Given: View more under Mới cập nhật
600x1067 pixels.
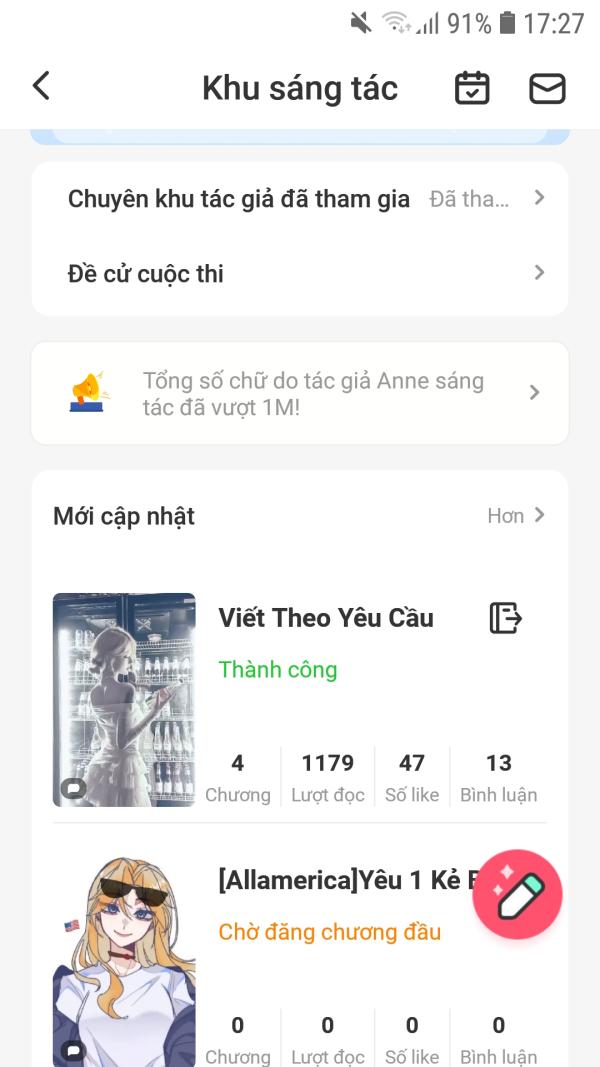Looking at the screenshot, I should coord(516,516).
